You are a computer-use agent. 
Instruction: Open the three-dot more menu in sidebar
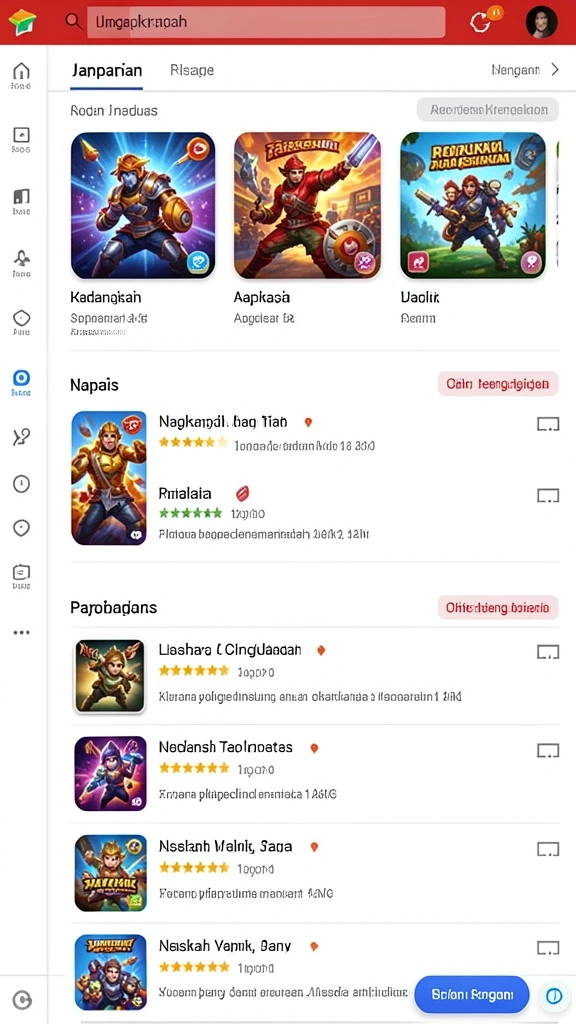click(22, 632)
